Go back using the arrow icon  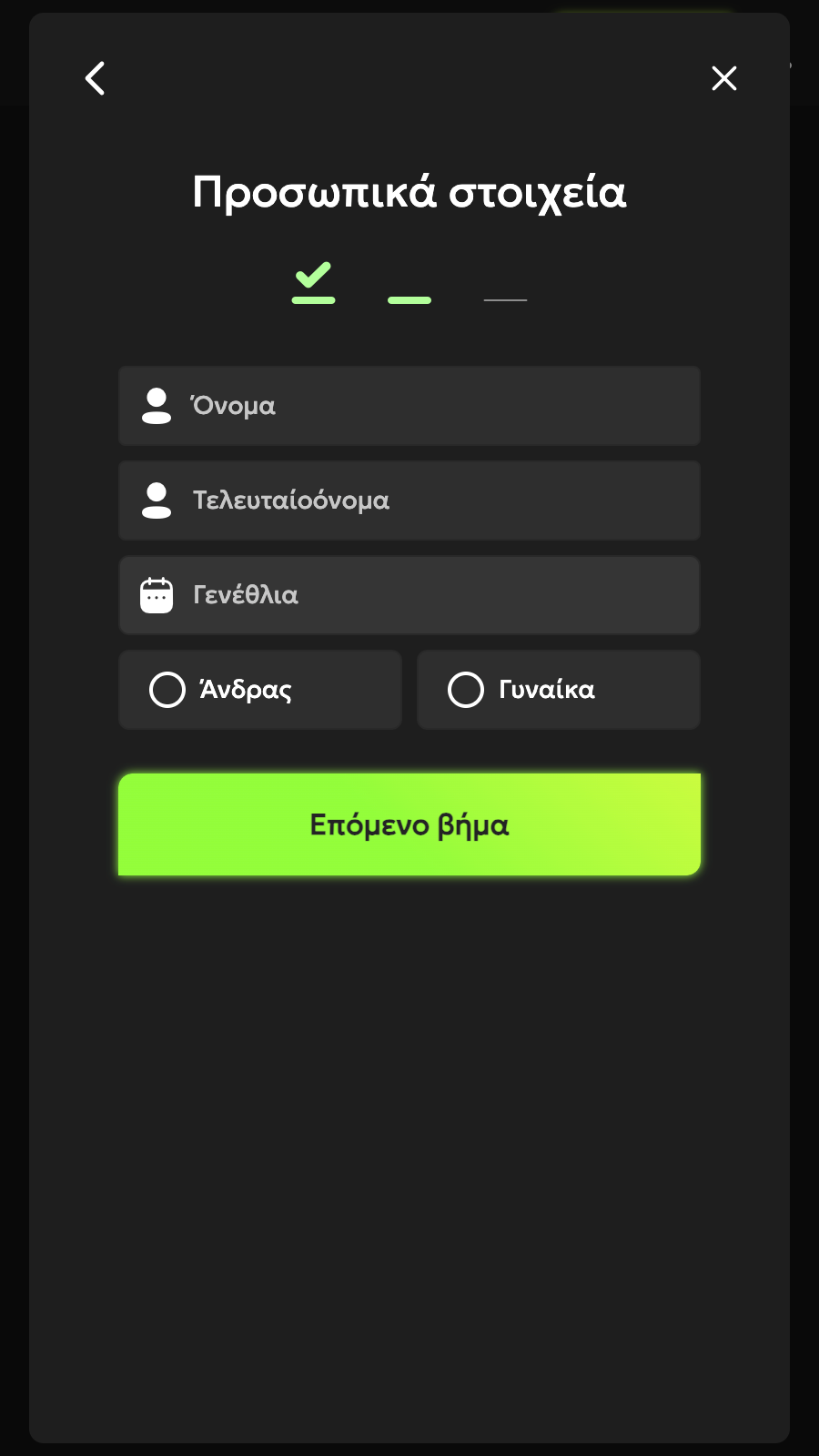point(95,78)
